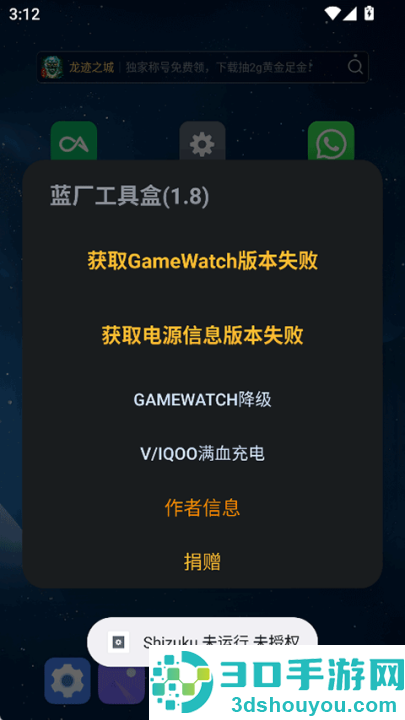This screenshot has width=405, height=720.
Task: Tap 获取电源信息版本失败 entry
Action: (202, 335)
